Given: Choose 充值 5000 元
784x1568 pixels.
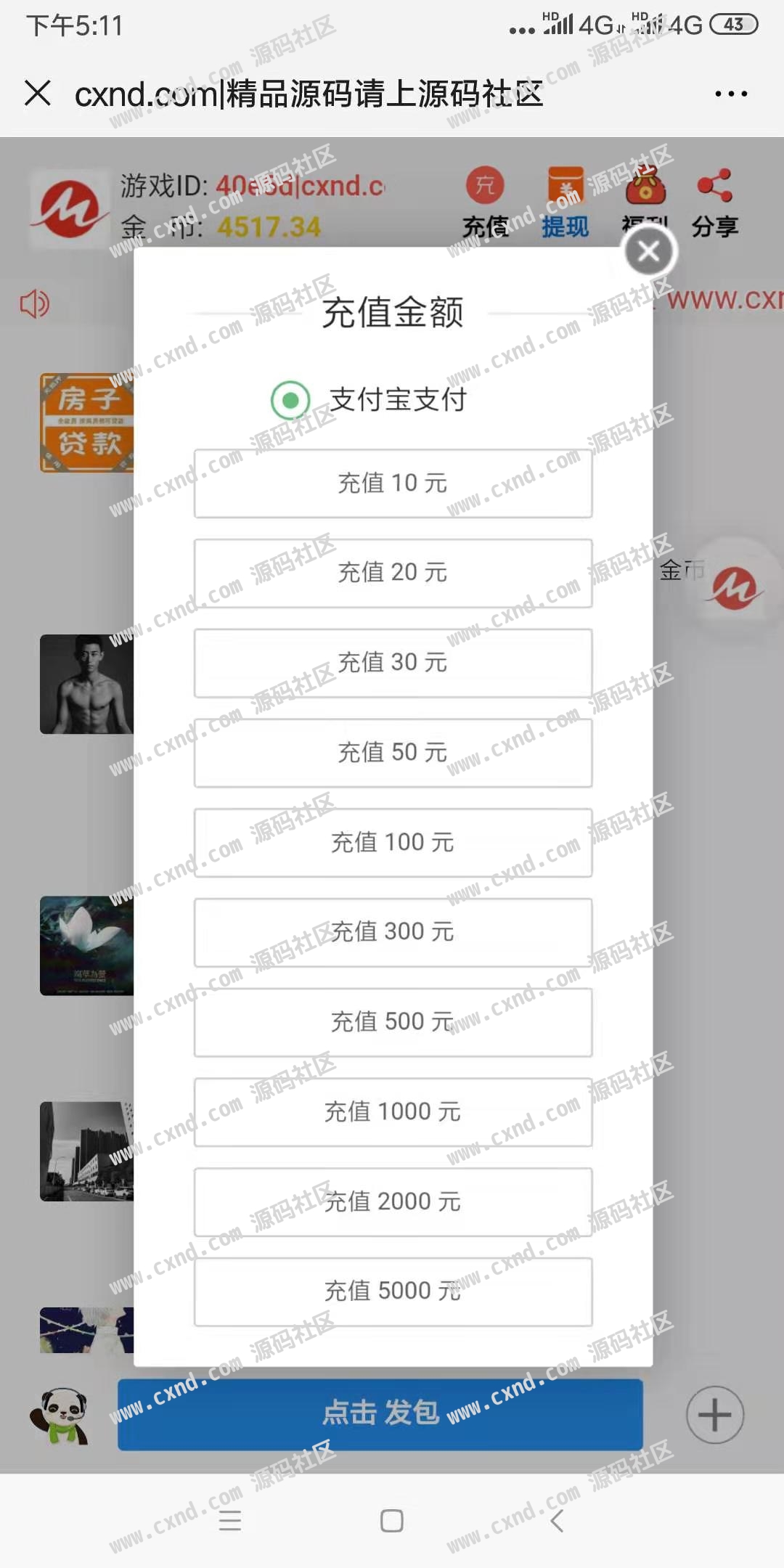Looking at the screenshot, I should pos(393,1291).
